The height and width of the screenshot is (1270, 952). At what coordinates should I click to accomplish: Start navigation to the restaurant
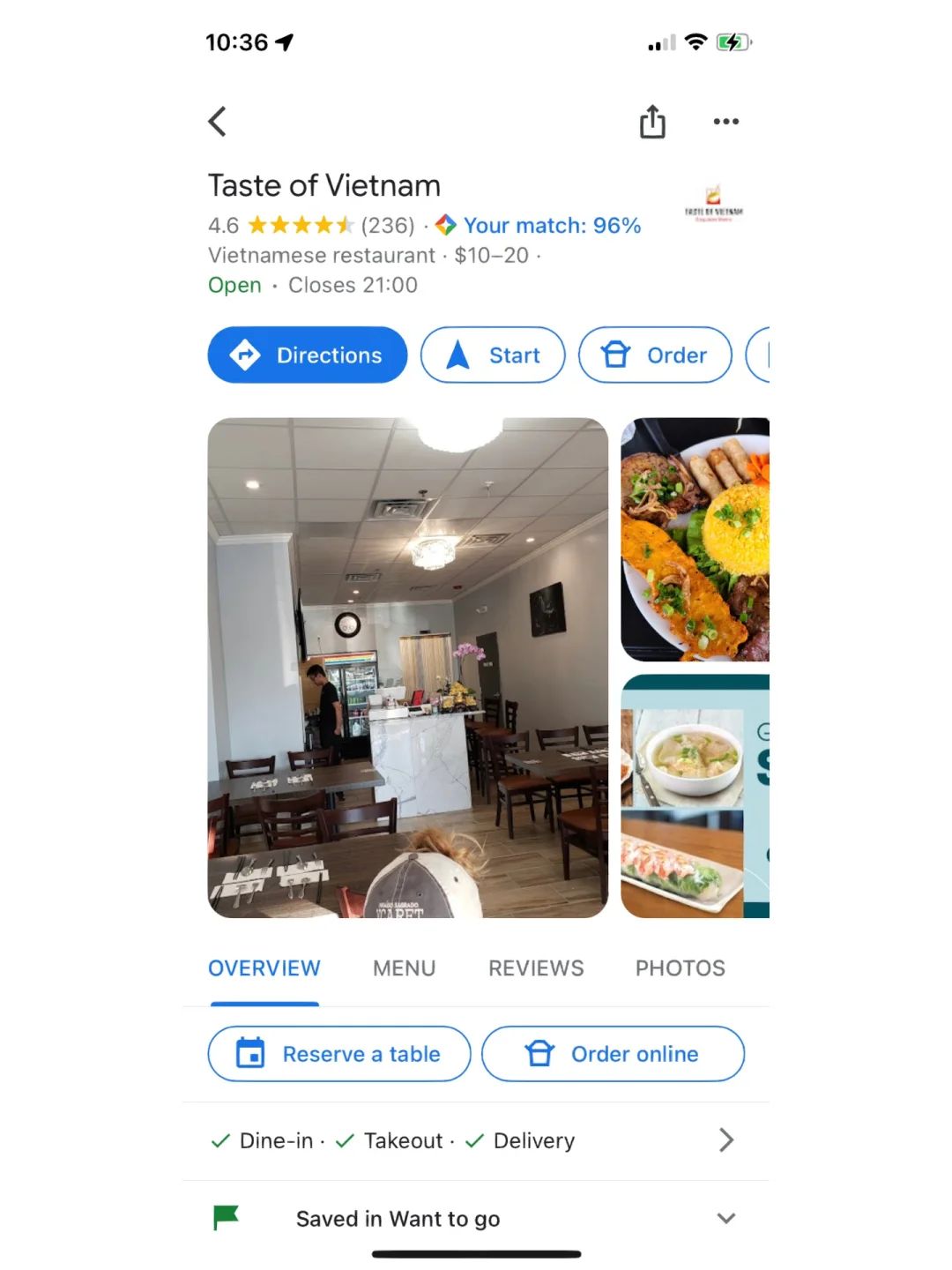[493, 355]
